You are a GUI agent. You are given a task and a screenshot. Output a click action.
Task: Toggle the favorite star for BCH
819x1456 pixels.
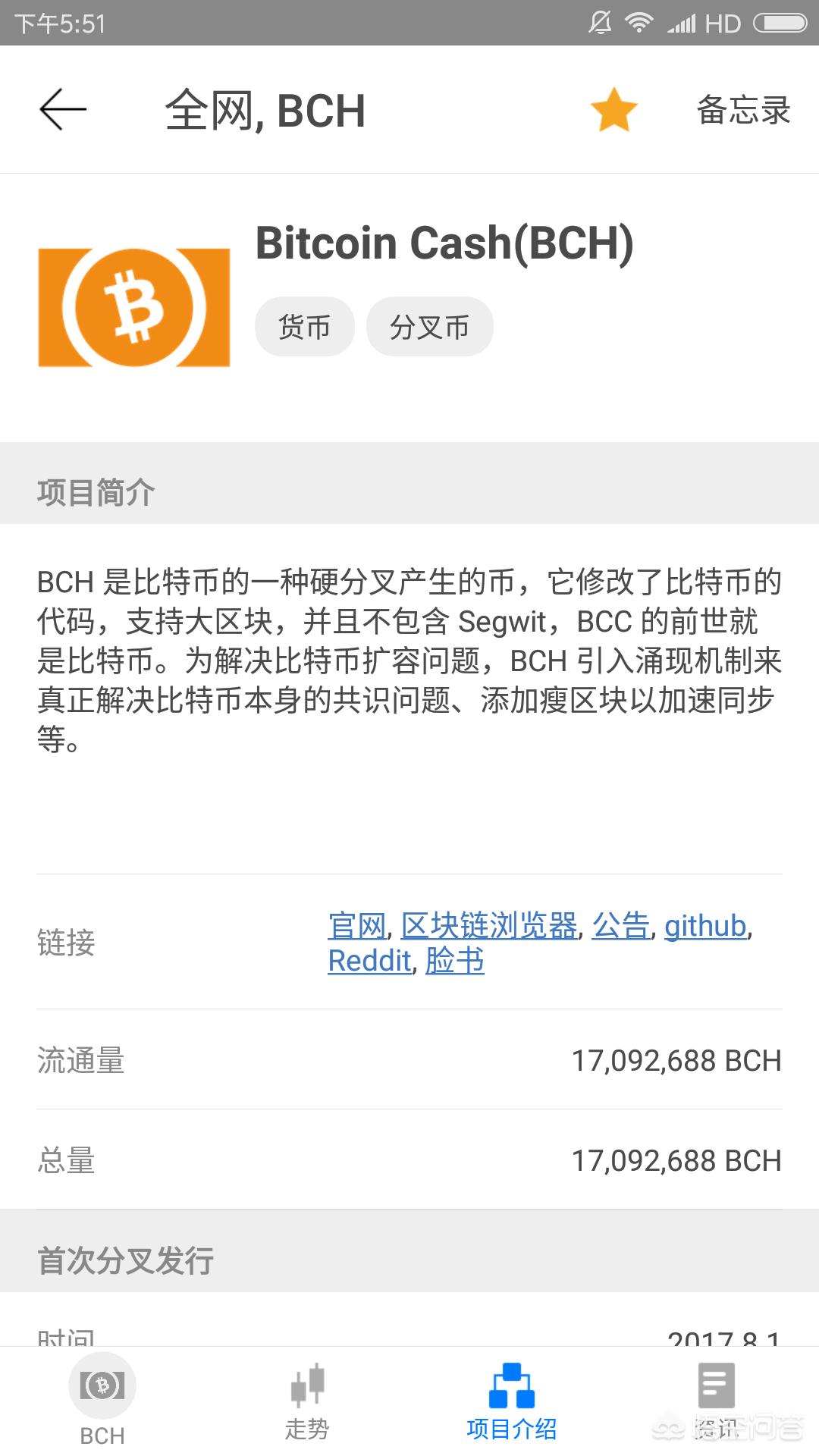click(613, 111)
